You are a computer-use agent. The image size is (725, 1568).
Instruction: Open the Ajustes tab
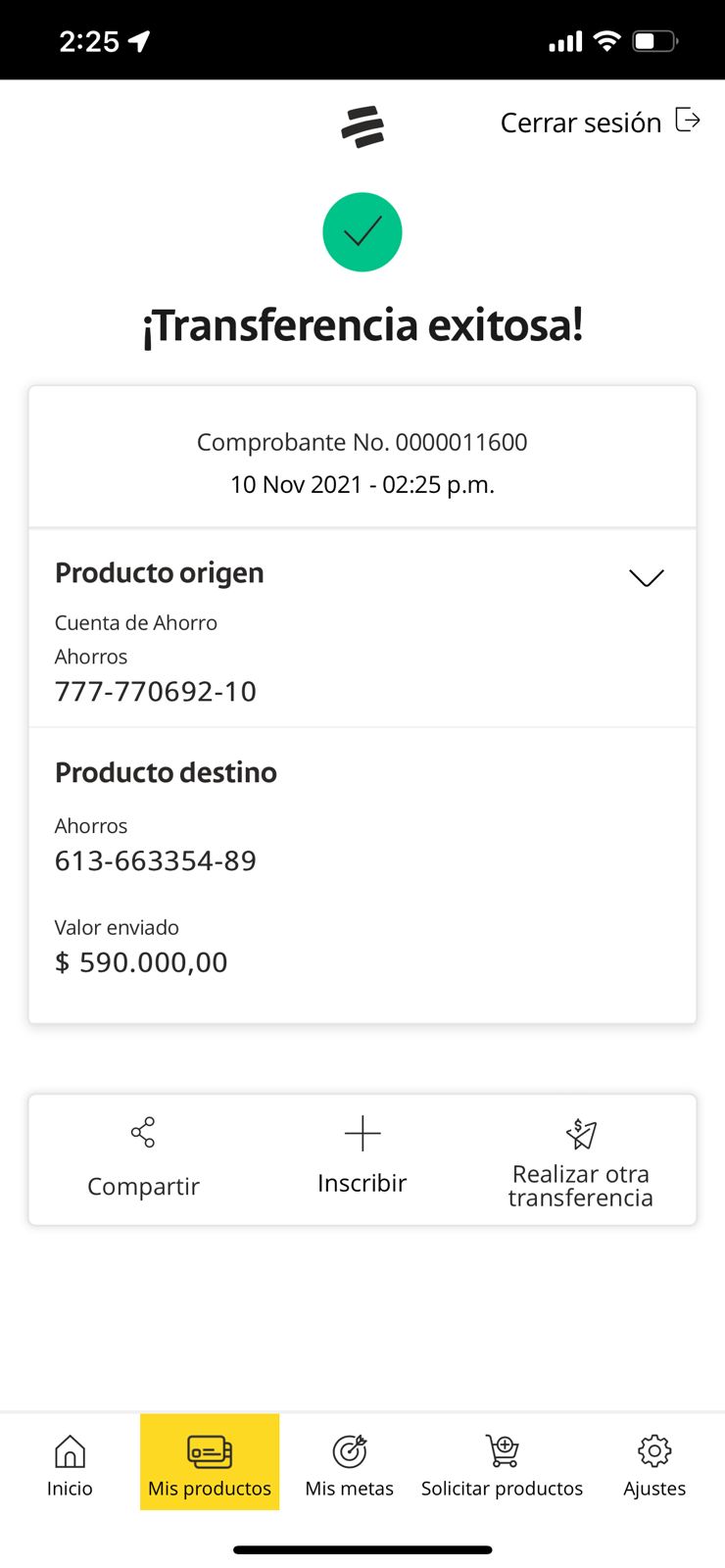point(654,1464)
